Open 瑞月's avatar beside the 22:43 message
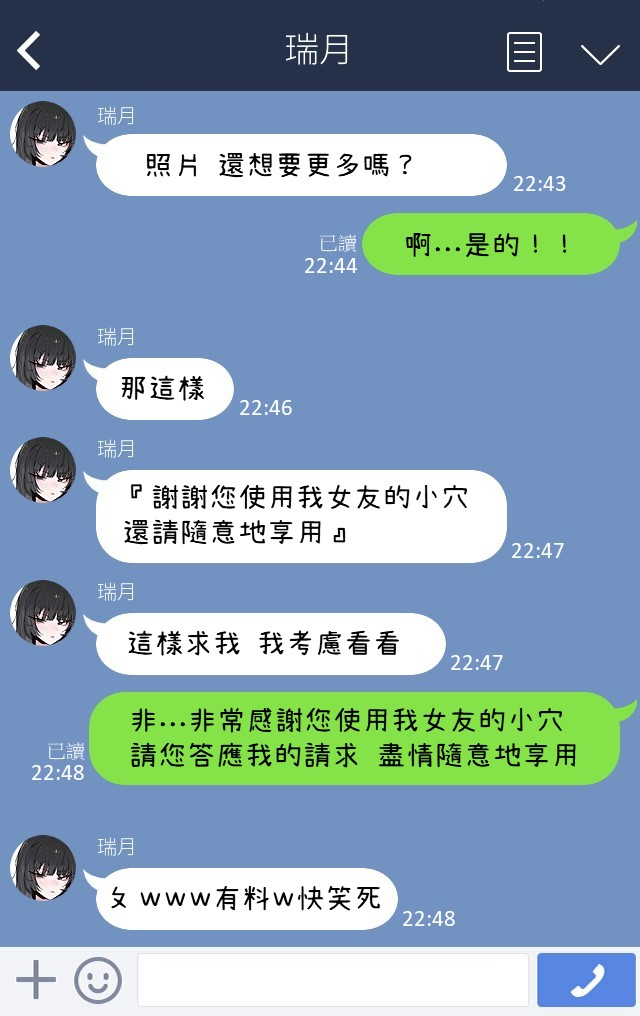This screenshot has width=640, height=1016. tap(43, 134)
